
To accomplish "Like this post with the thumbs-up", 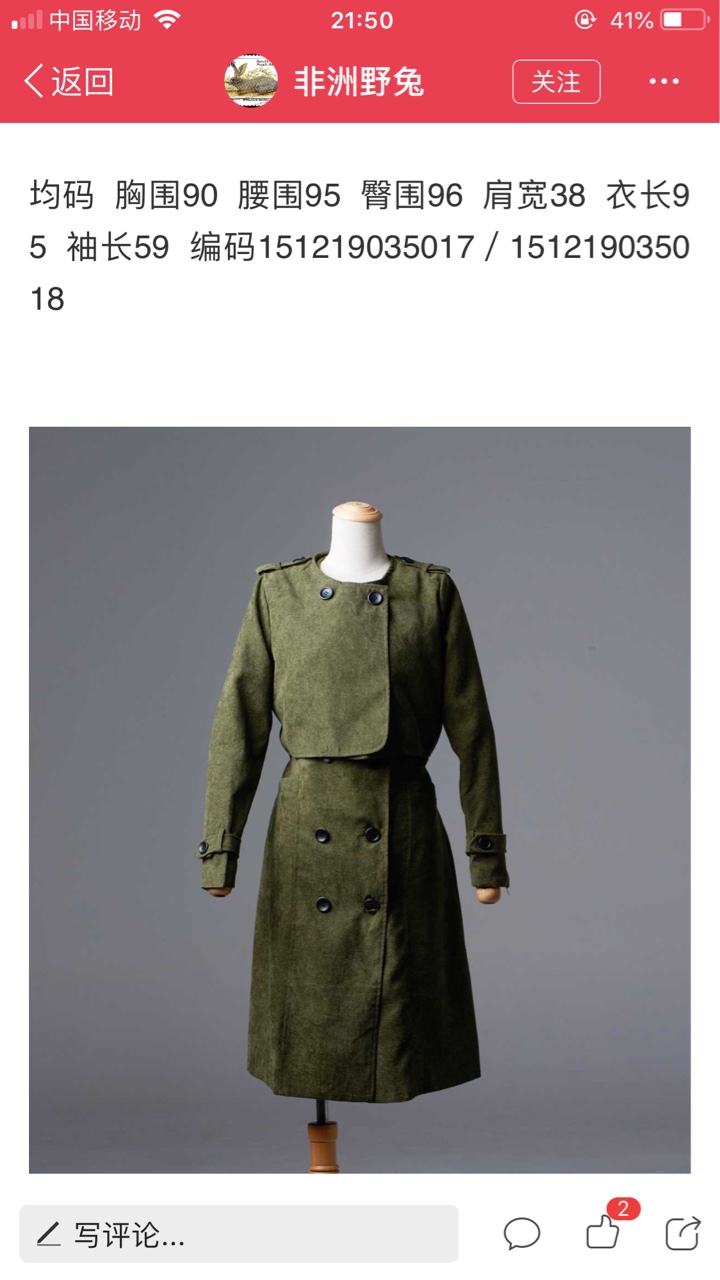I will coord(603,1232).
